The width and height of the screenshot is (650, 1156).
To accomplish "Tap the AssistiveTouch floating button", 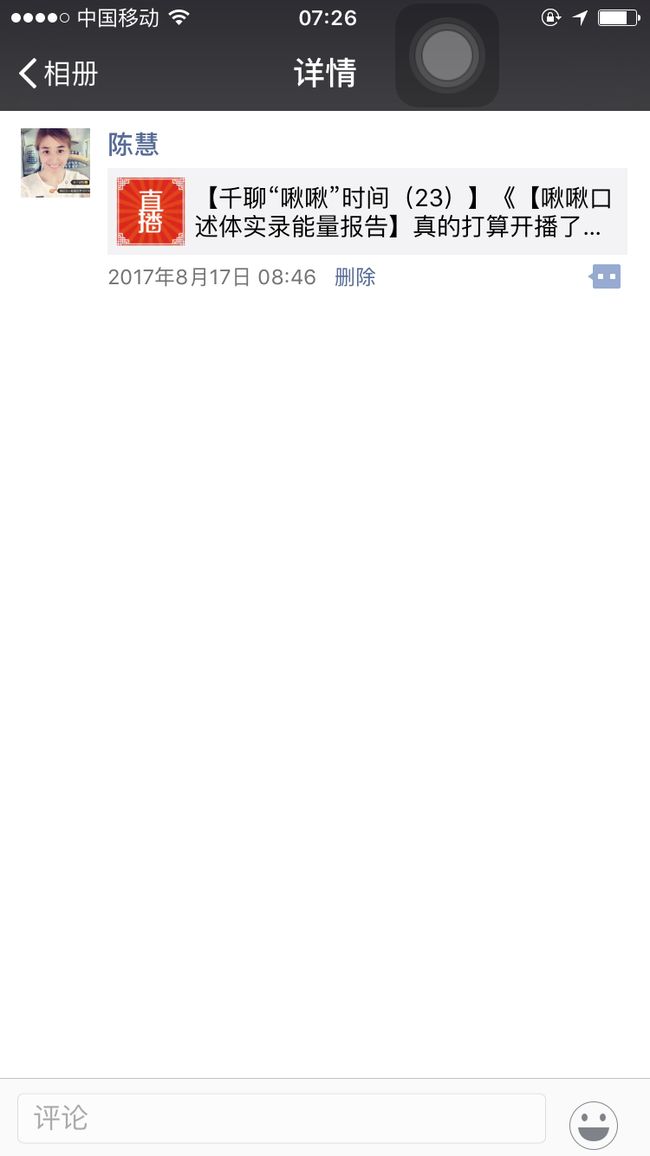I will point(447,55).
